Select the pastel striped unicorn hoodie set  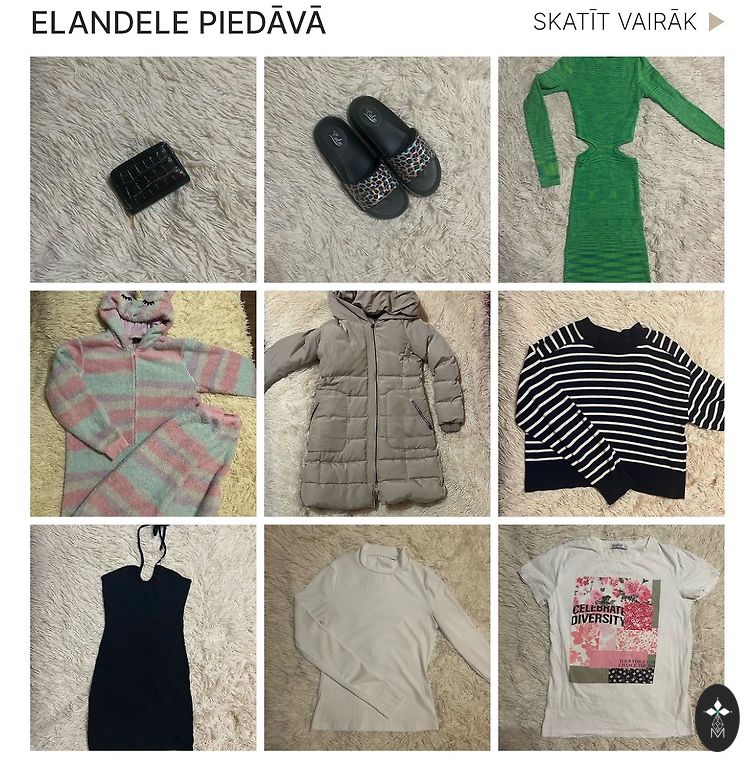[x=143, y=404]
